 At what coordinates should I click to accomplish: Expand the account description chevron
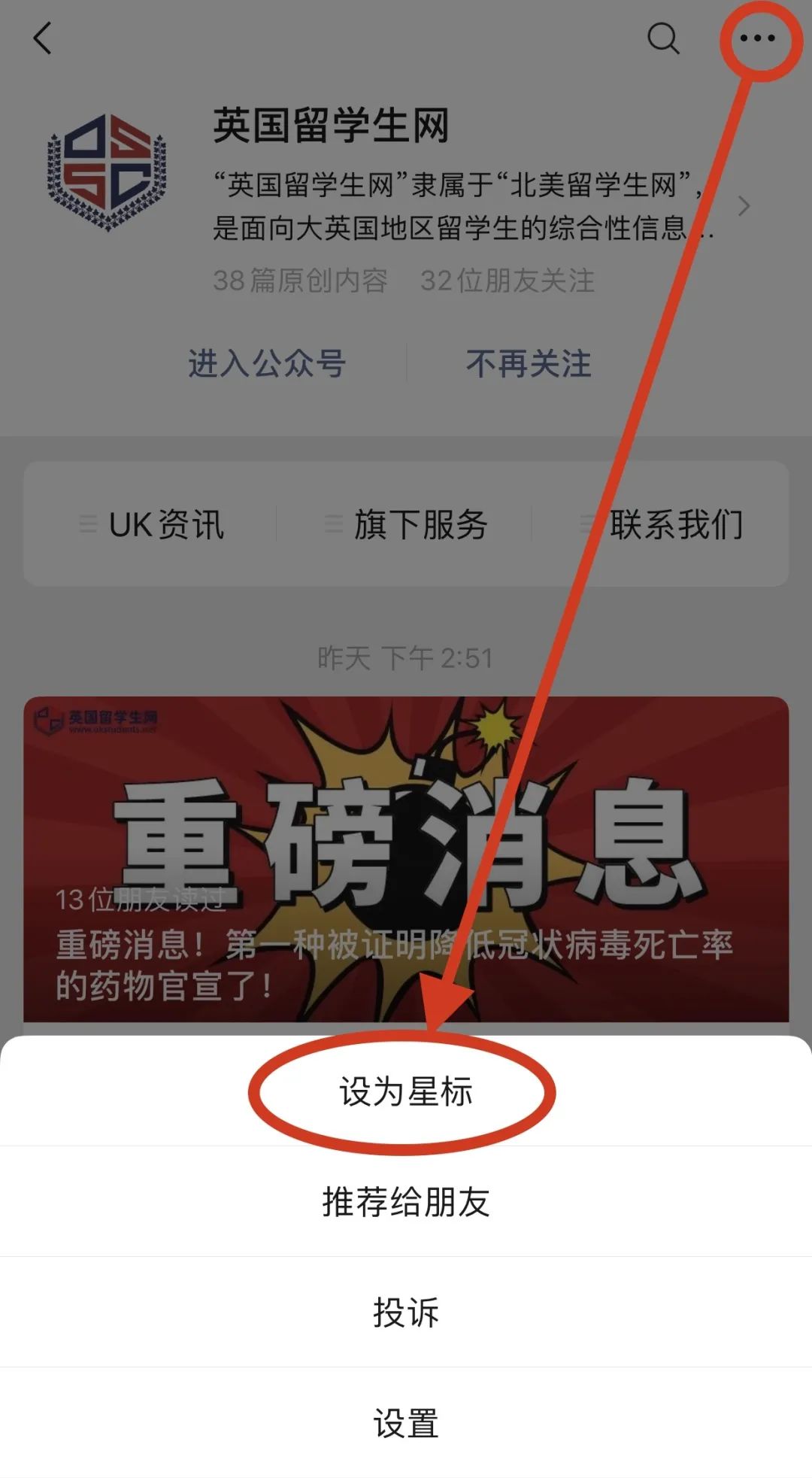(744, 206)
